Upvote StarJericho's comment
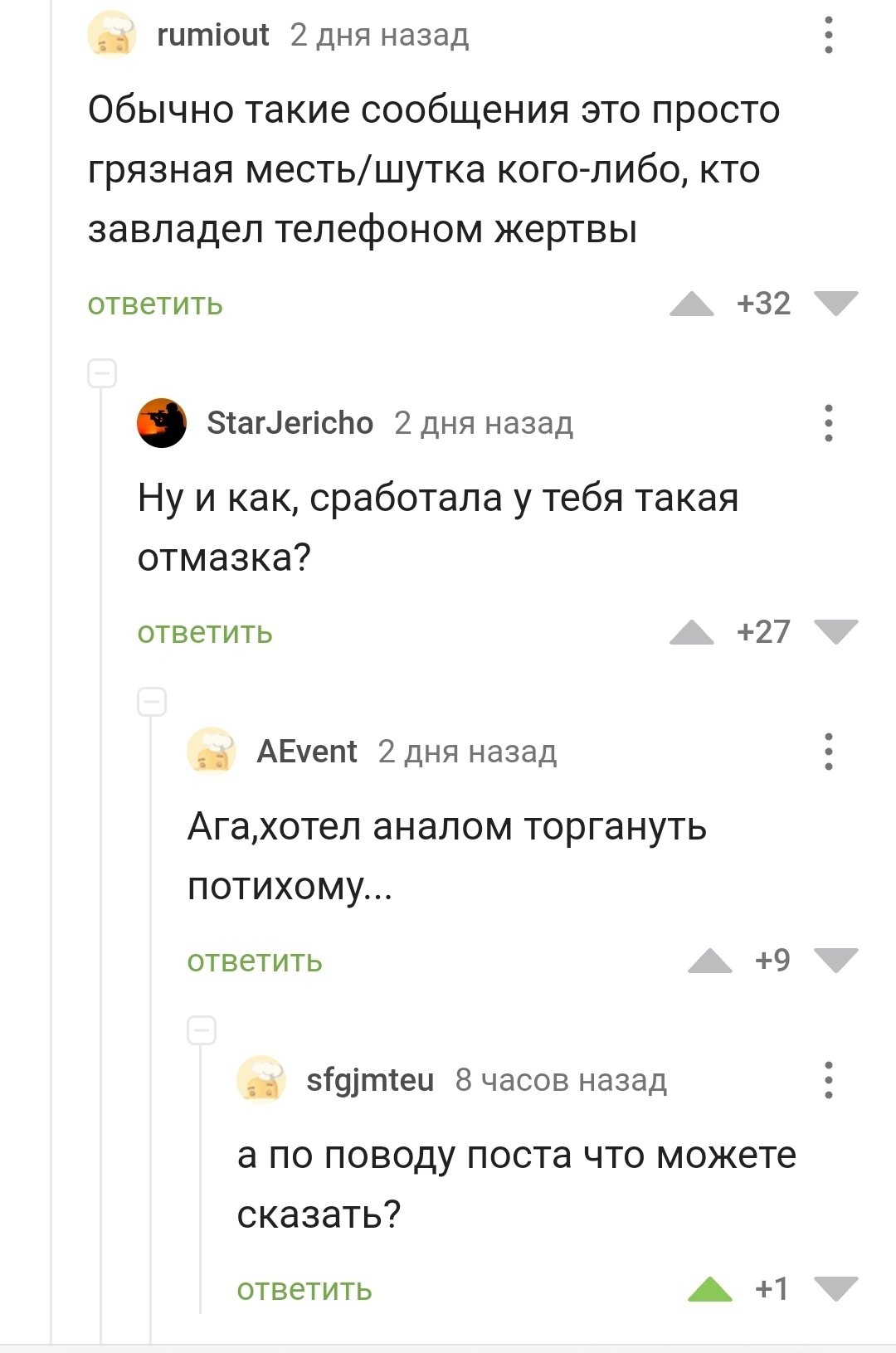The image size is (896, 1353). [691, 633]
